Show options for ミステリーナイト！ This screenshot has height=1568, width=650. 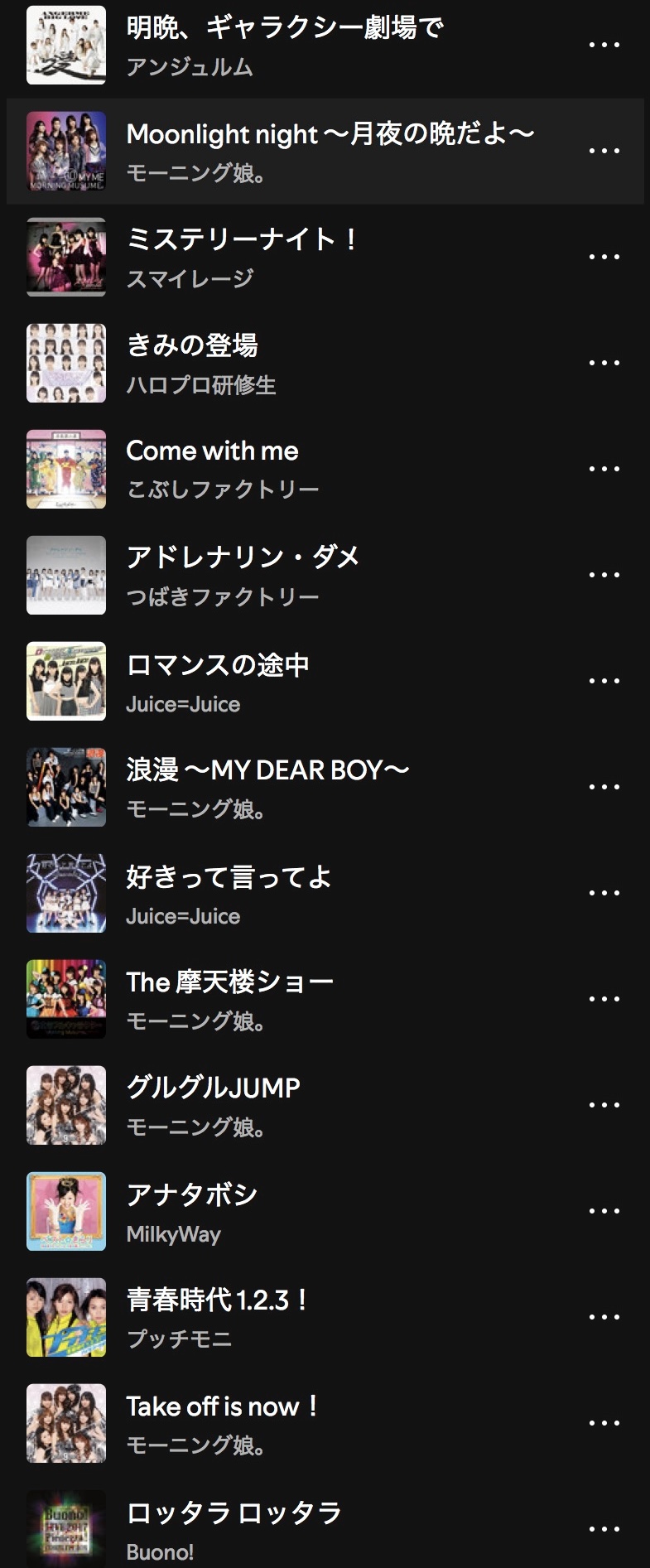(x=604, y=257)
